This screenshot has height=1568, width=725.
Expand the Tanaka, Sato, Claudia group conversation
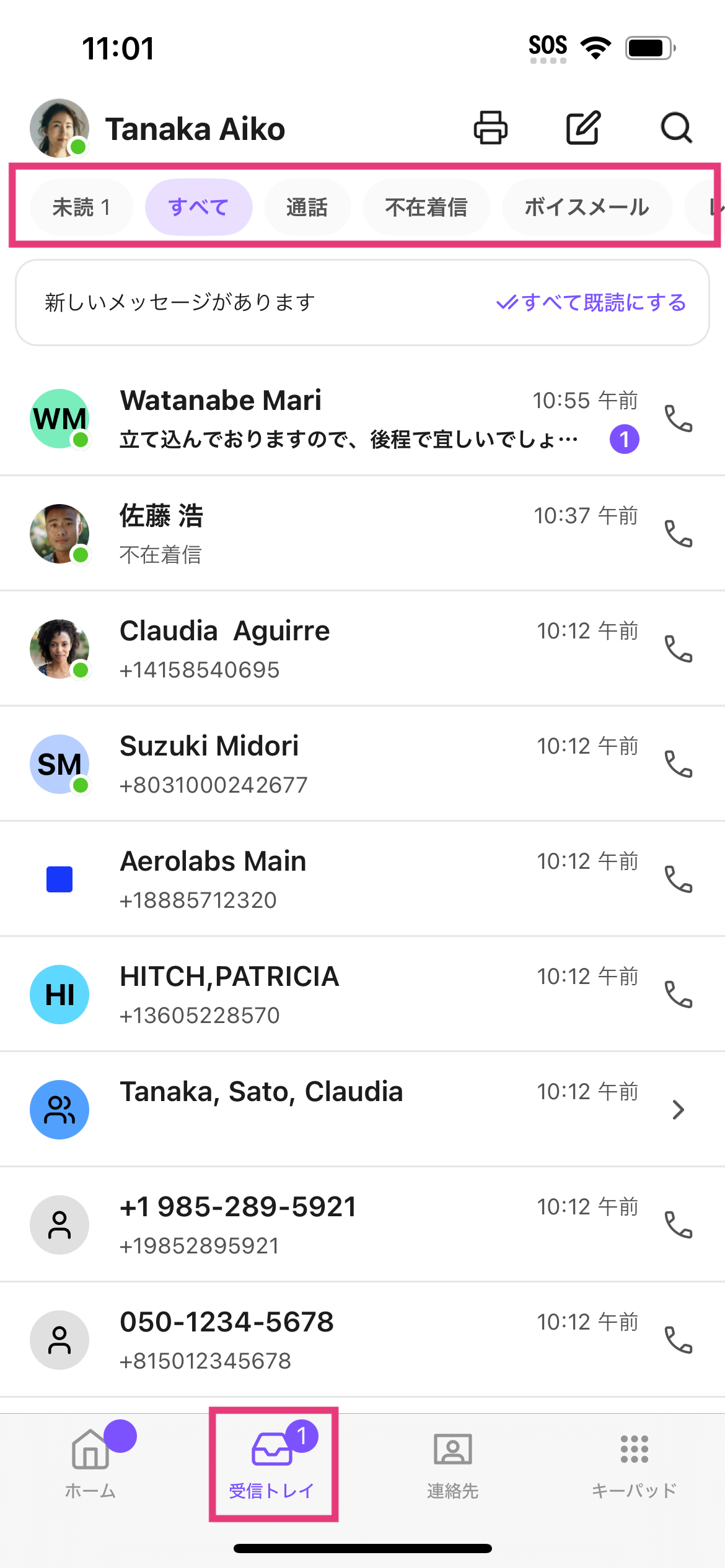(x=677, y=1109)
